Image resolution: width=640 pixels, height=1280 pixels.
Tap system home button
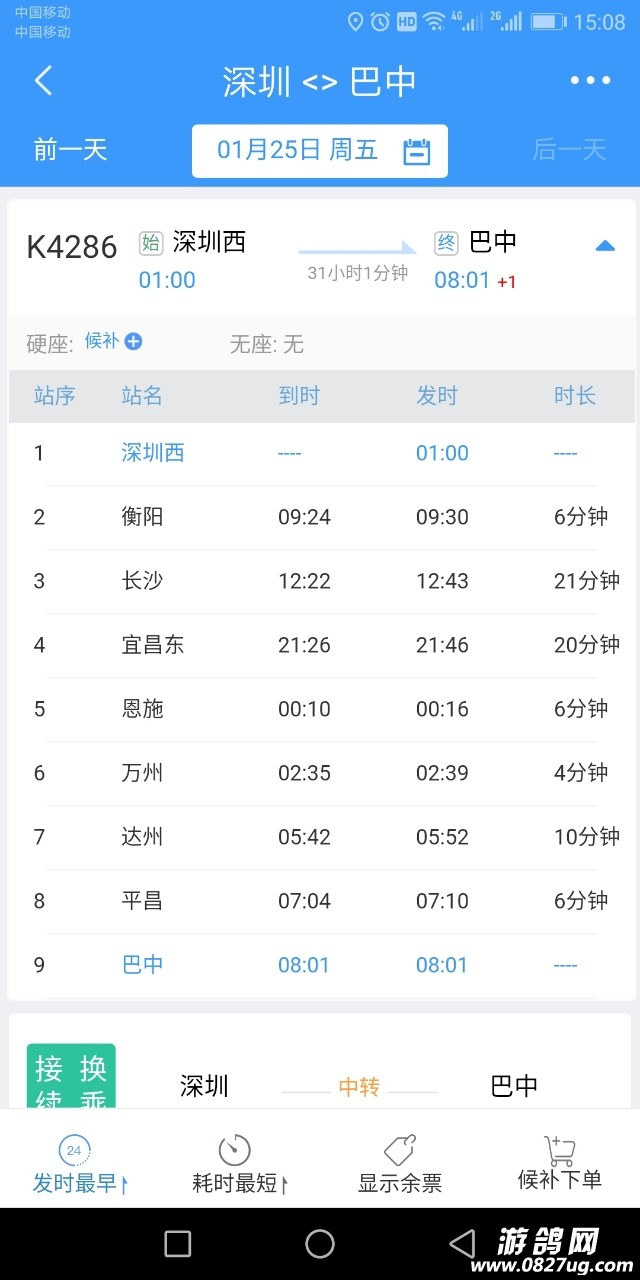(x=320, y=1243)
